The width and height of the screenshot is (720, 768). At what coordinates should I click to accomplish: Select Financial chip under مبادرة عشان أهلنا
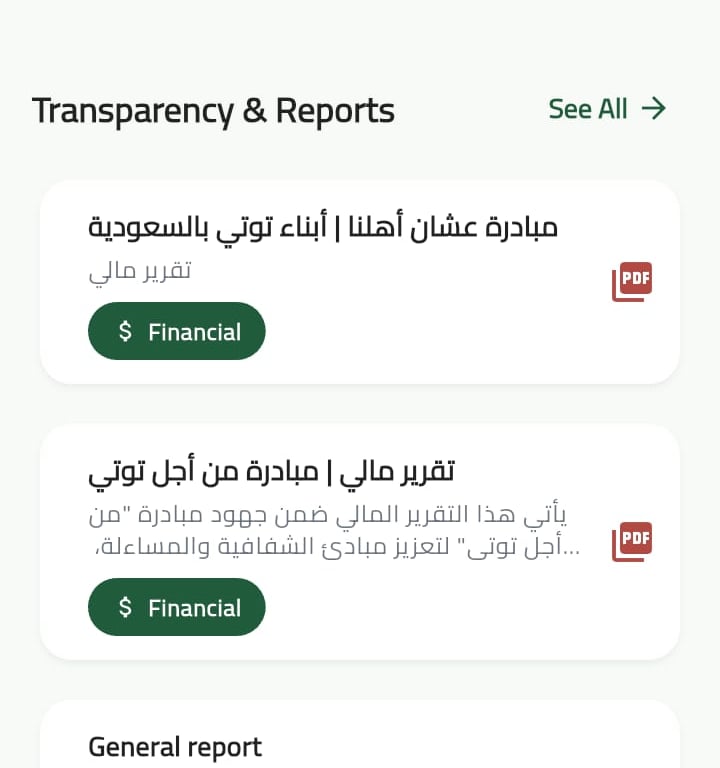click(x=177, y=332)
